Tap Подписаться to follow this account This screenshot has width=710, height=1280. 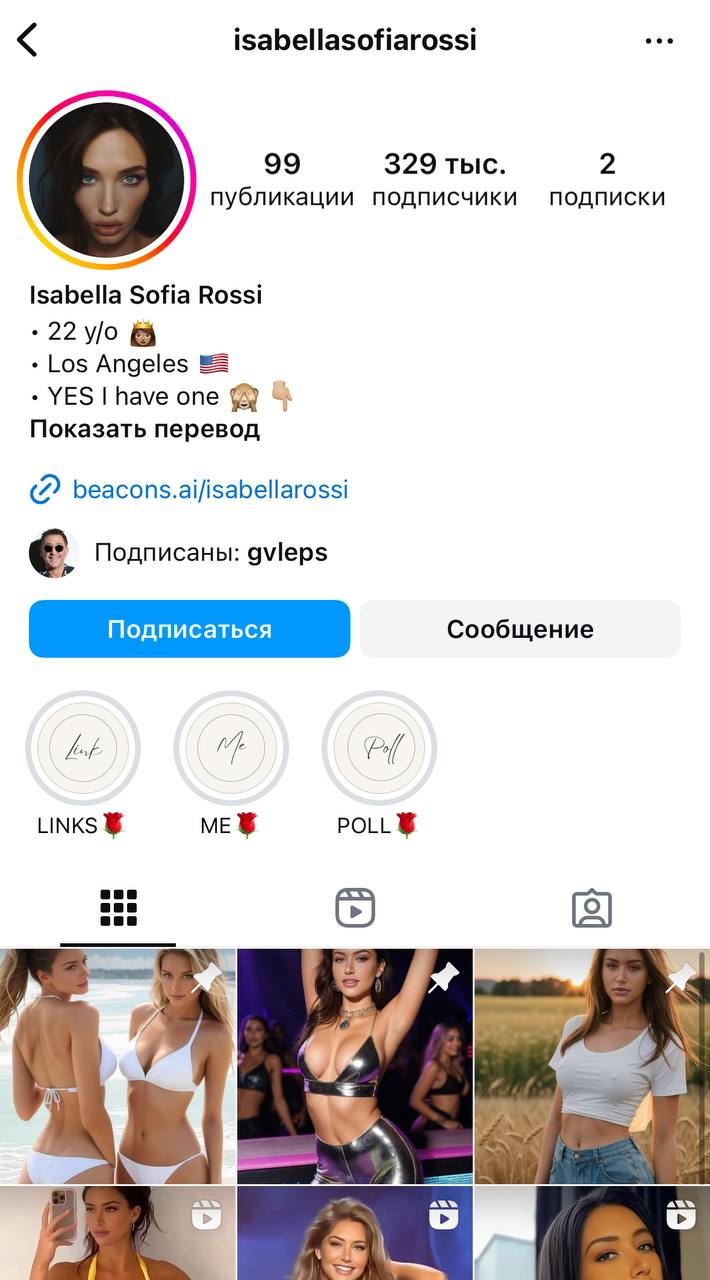coord(189,629)
